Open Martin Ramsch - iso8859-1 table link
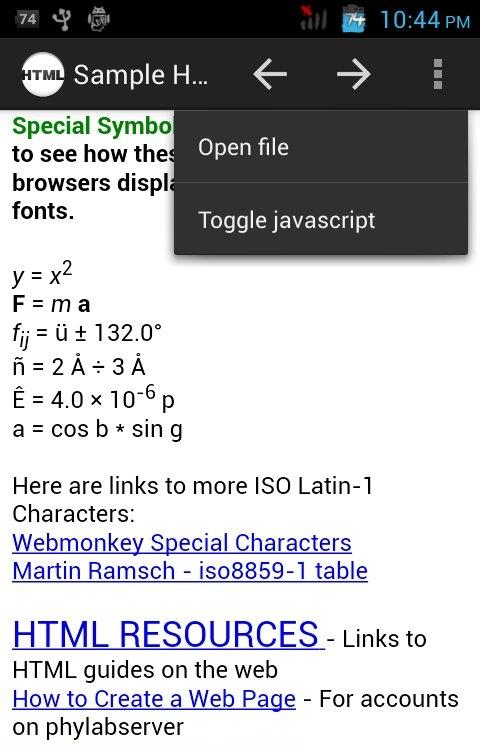Image resolution: width=480 pixels, height=745 pixels. pos(190,571)
